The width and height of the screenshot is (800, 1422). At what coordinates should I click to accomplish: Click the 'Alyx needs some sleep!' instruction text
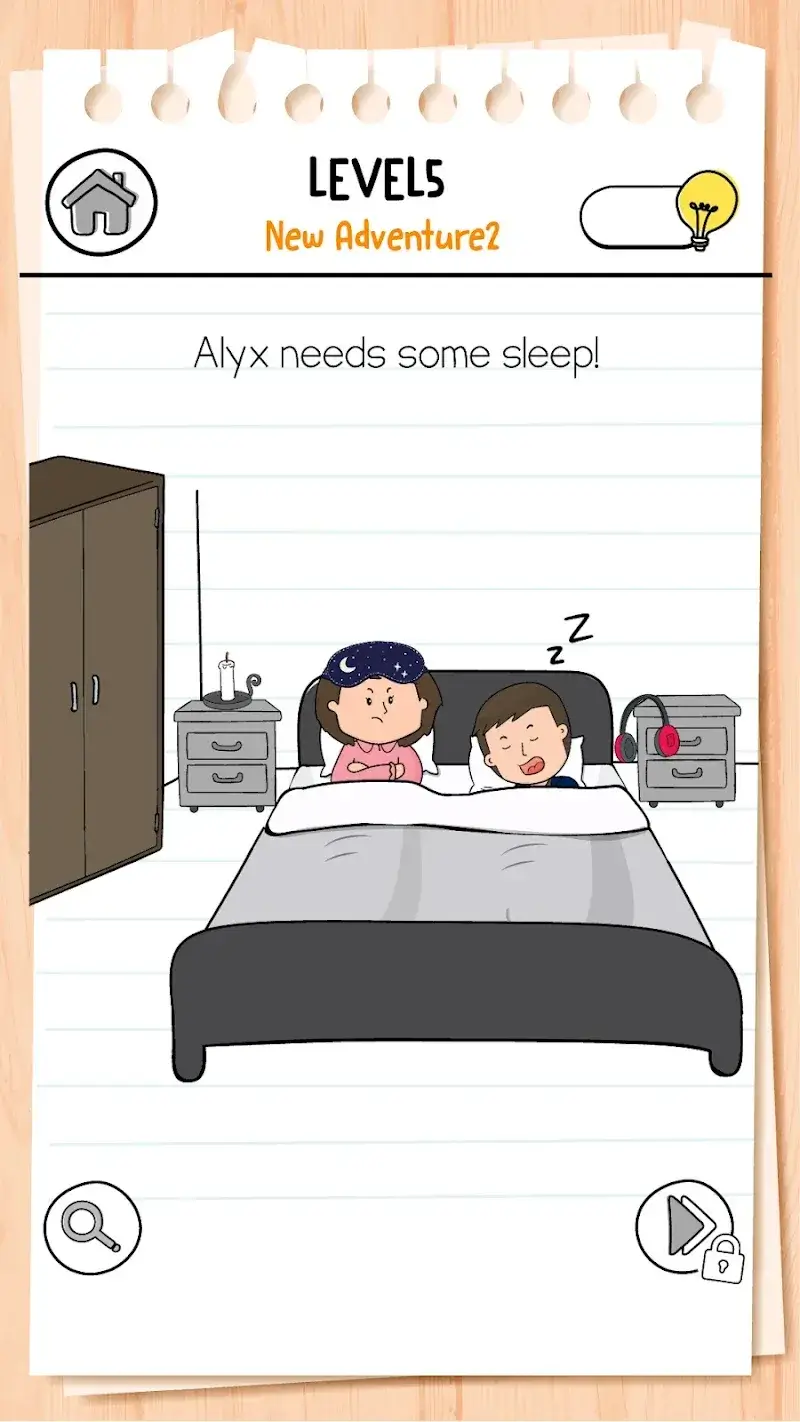398,353
